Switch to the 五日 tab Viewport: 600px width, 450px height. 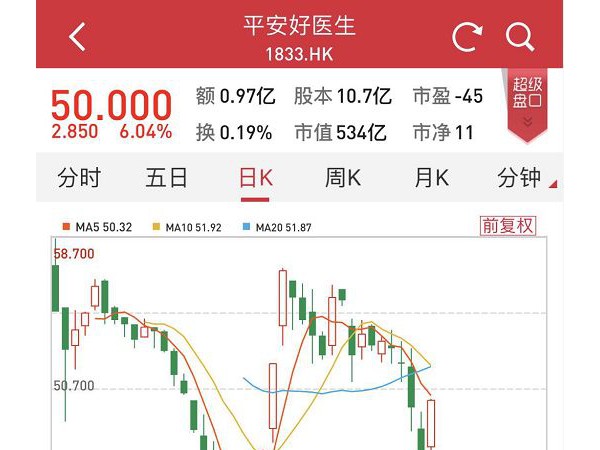coord(167,178)
